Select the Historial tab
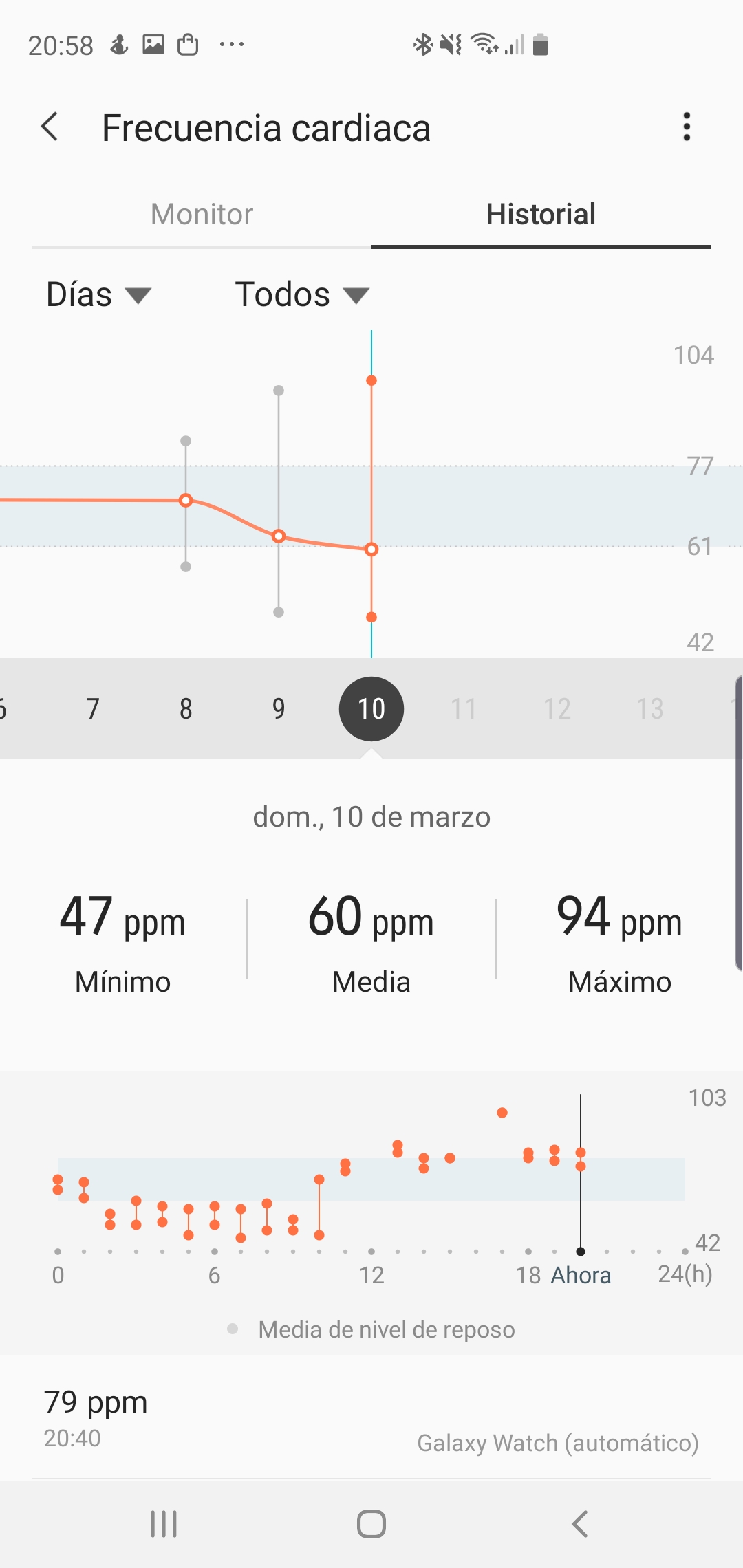This screenshot has height=1568, width=743. coord(541,214)
